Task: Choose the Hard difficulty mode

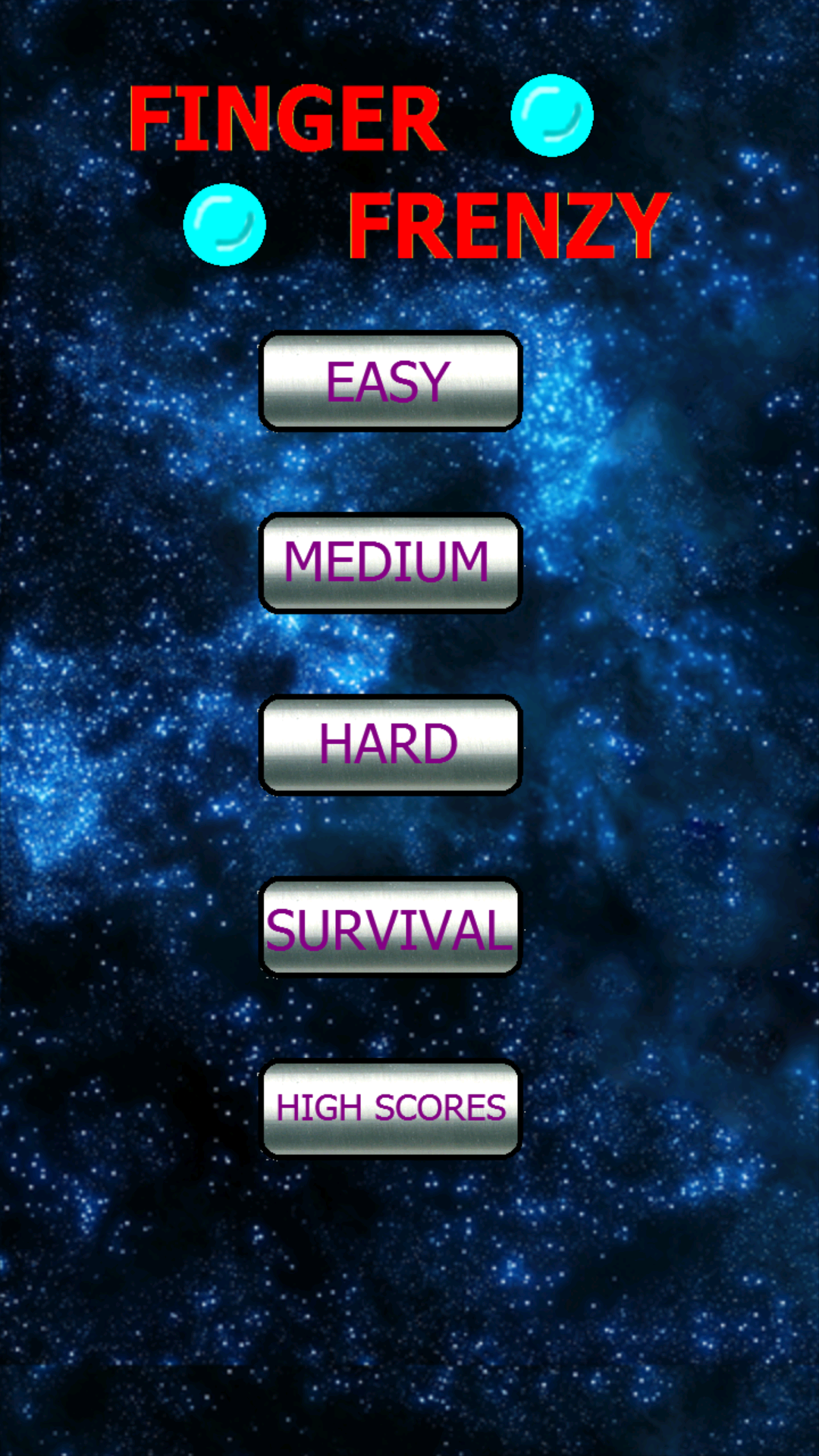Action: click(390, 745)
